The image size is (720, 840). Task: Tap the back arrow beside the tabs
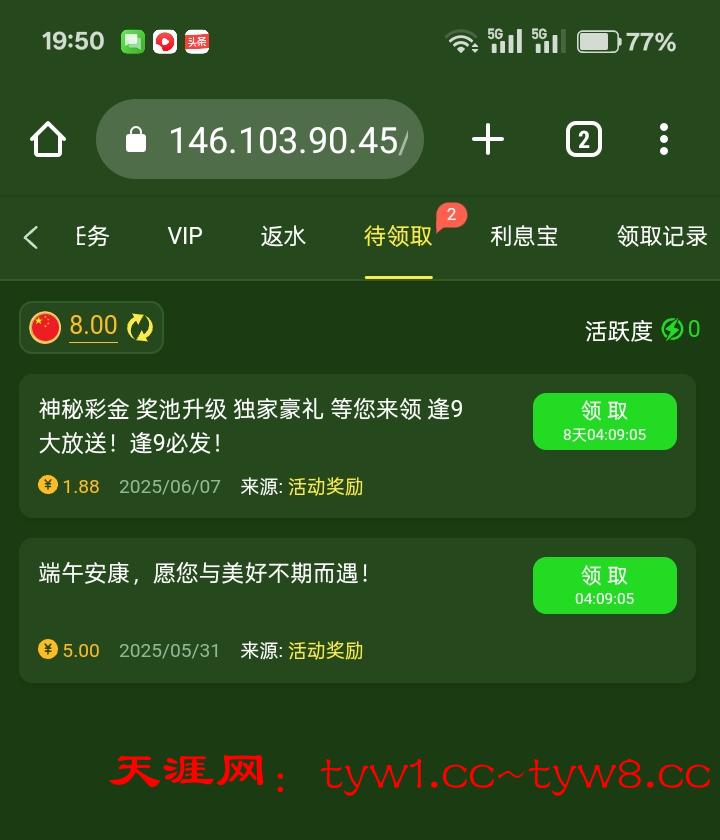(x=31, y=237)
